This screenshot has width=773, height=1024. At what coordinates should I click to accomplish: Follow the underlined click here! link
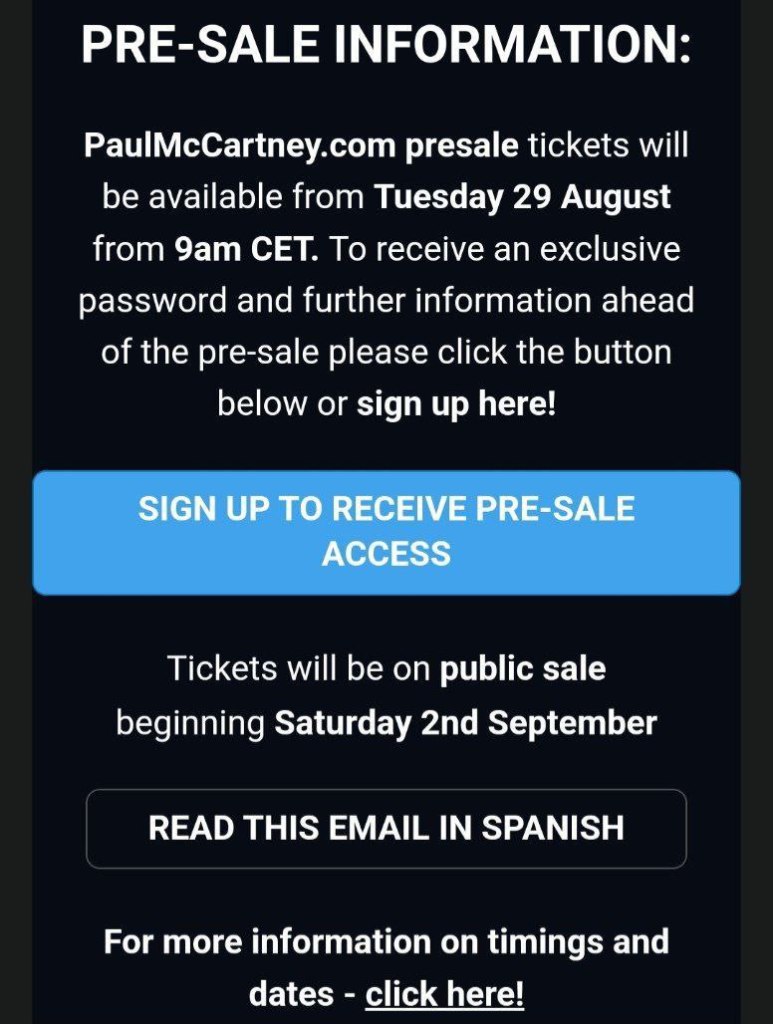(444, 994)
